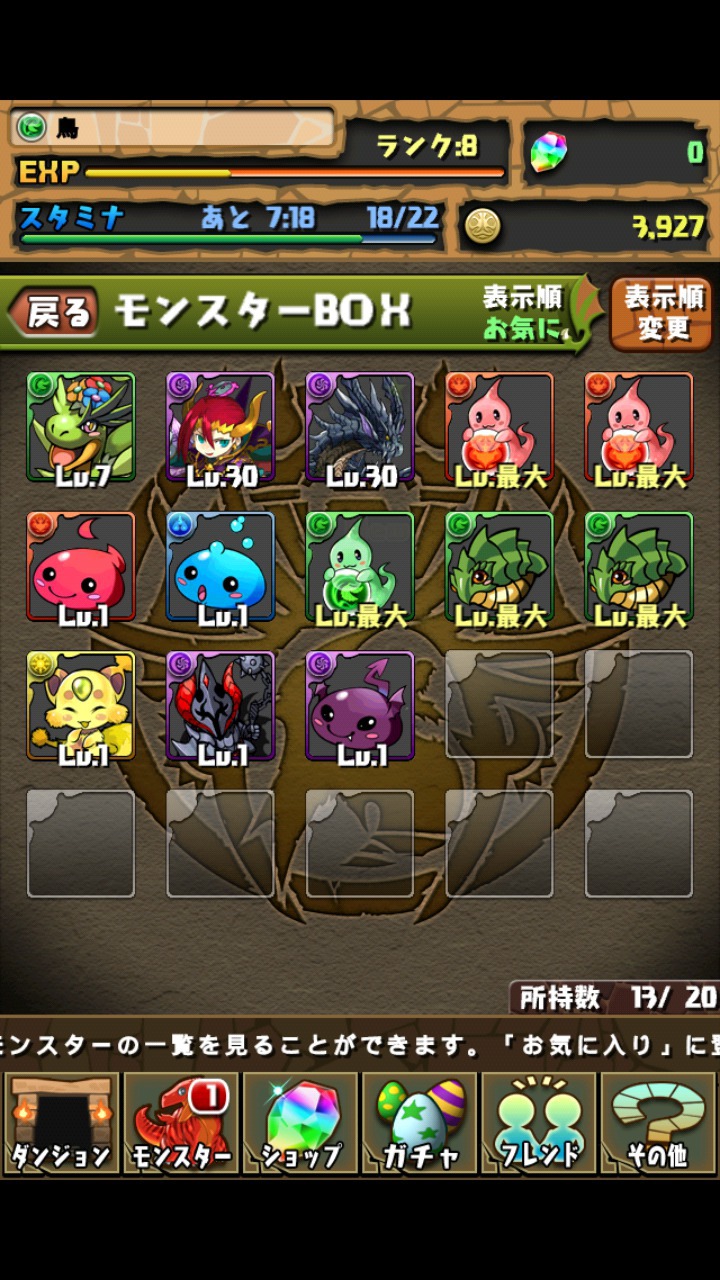Select the purple devil slime at Lv.1
Screen dimensions: 720x1280
tap(360, 706)
